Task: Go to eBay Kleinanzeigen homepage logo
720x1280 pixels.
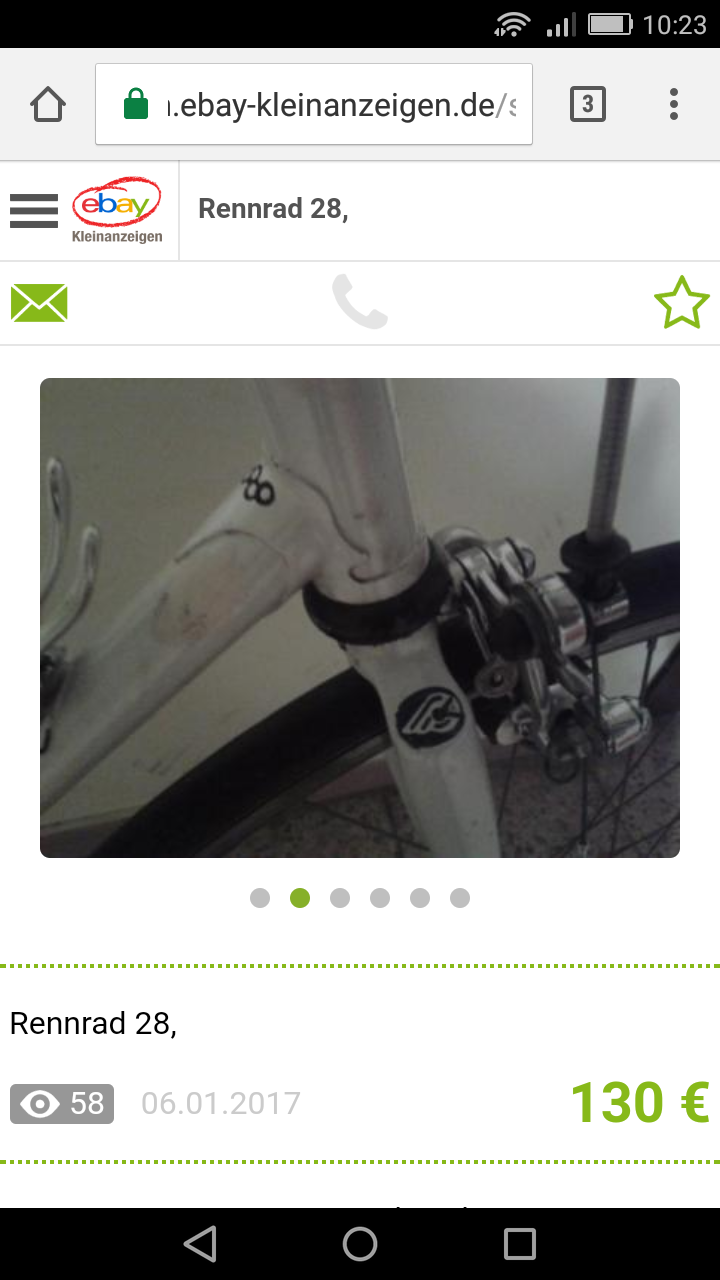Action: coord(117,210)
